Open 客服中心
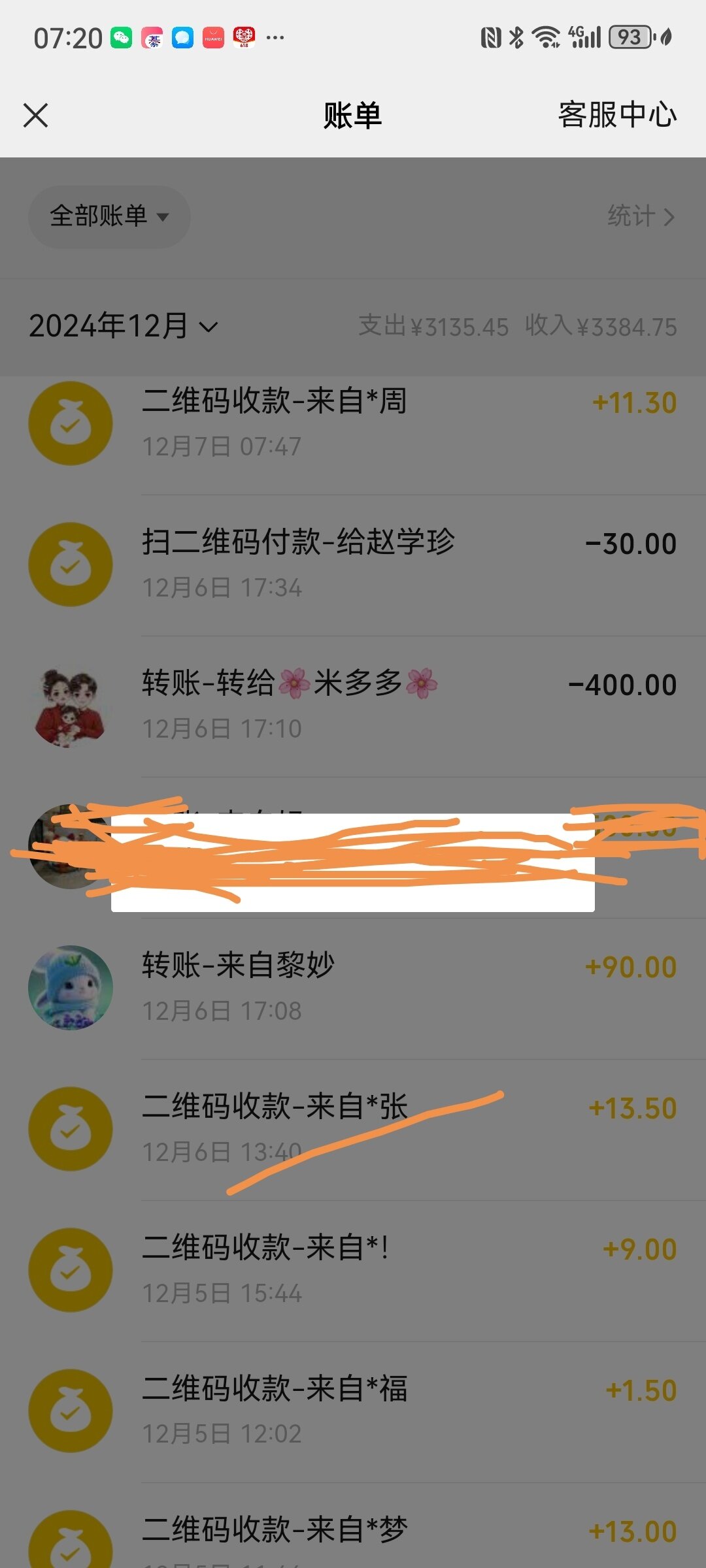Screen dimensions: 706x1568 (616, 116)
